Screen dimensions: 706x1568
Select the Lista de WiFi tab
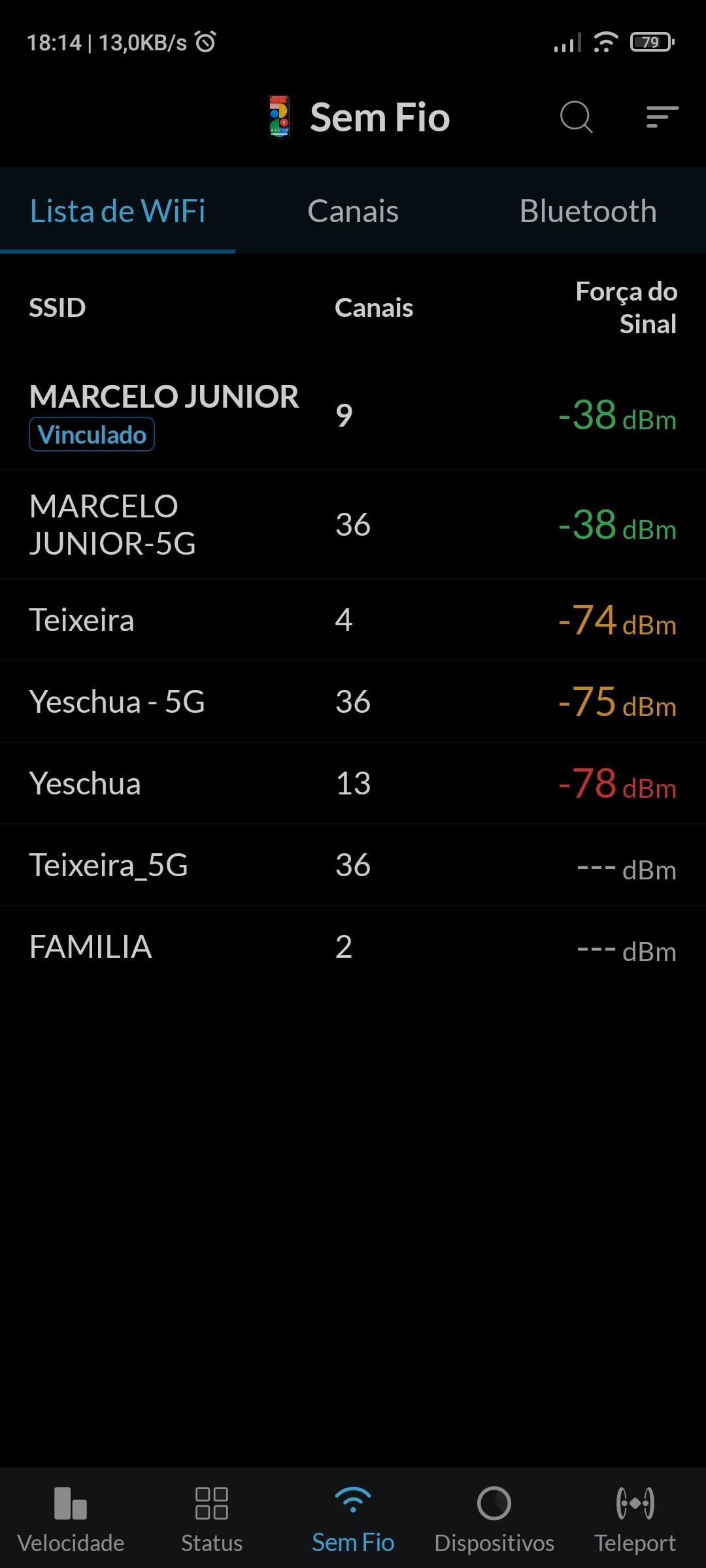click(x=118, y=211)
